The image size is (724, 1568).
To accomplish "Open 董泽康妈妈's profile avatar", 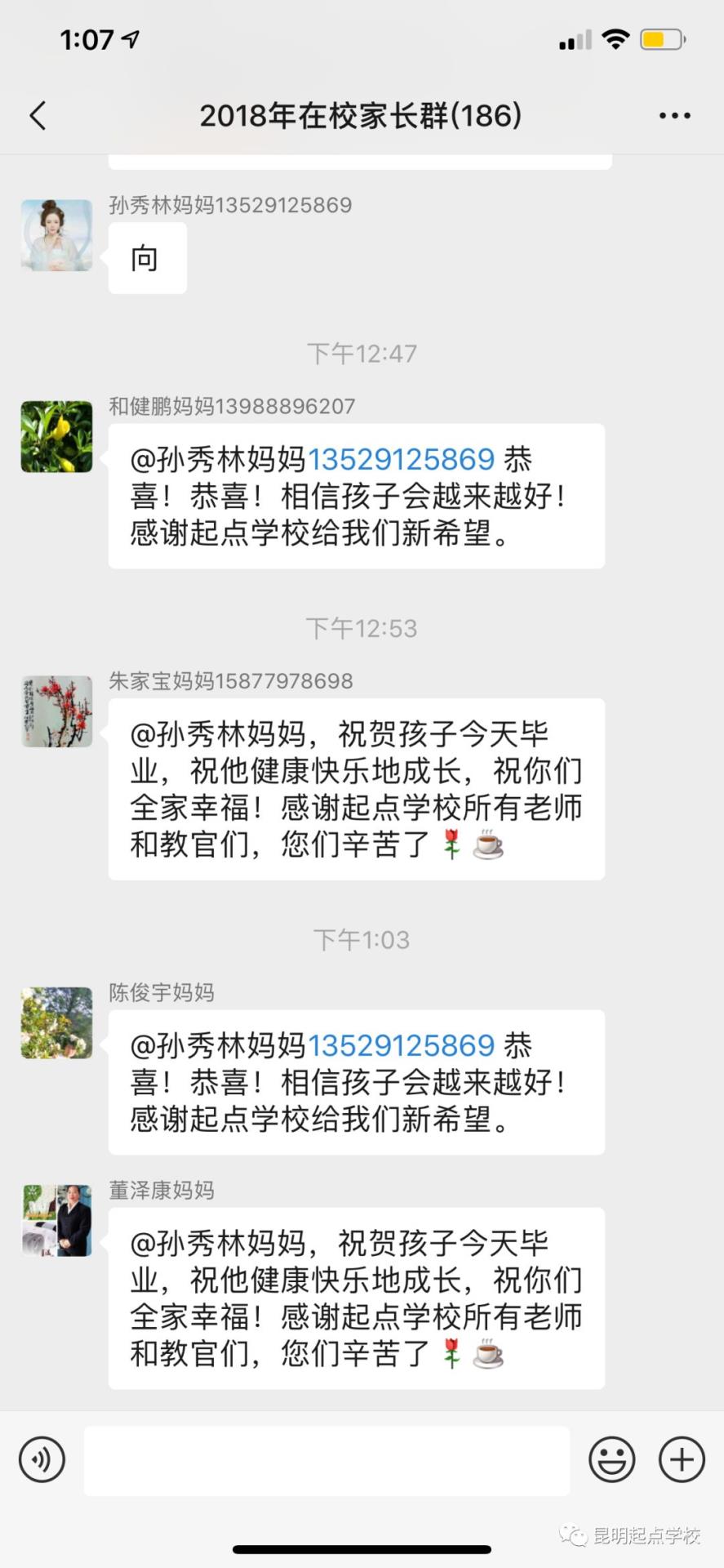I will 56,1221.
